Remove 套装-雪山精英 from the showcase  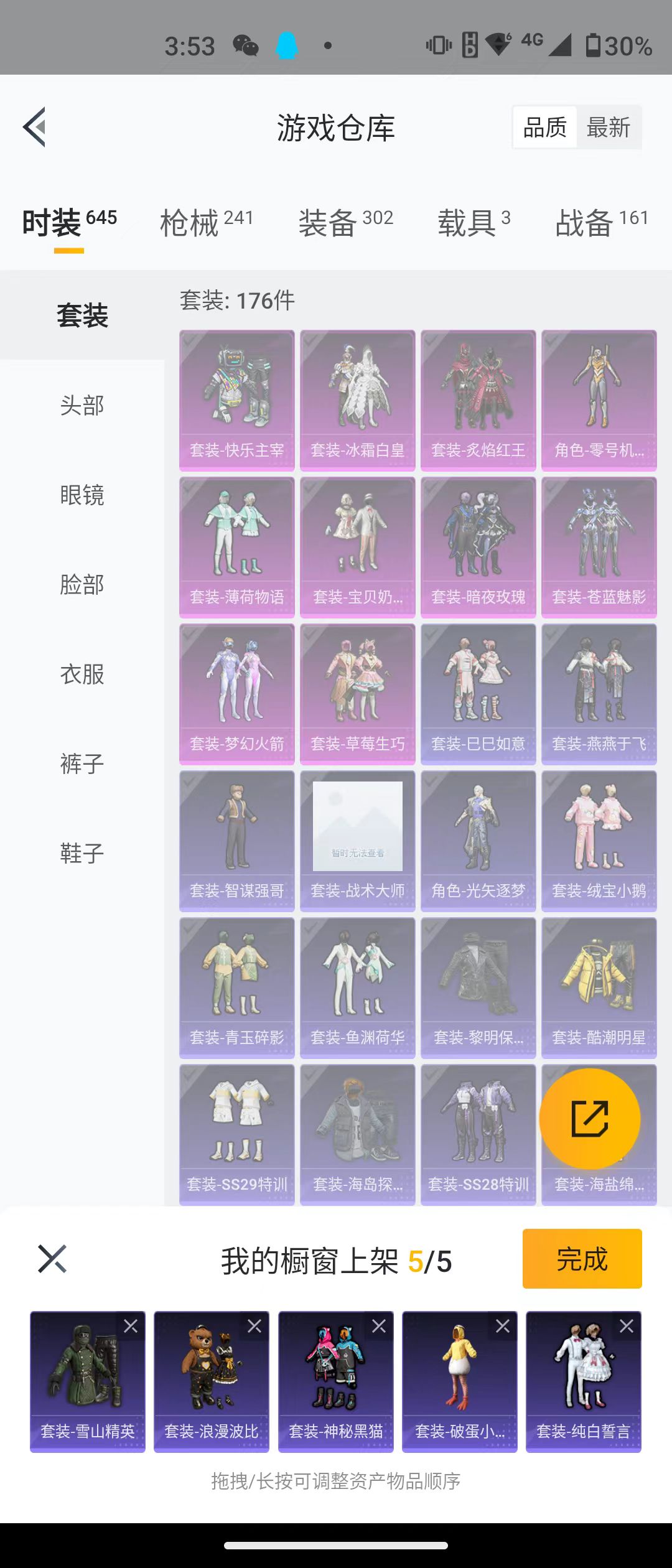pyautogui.click(x=131, y=1326)
